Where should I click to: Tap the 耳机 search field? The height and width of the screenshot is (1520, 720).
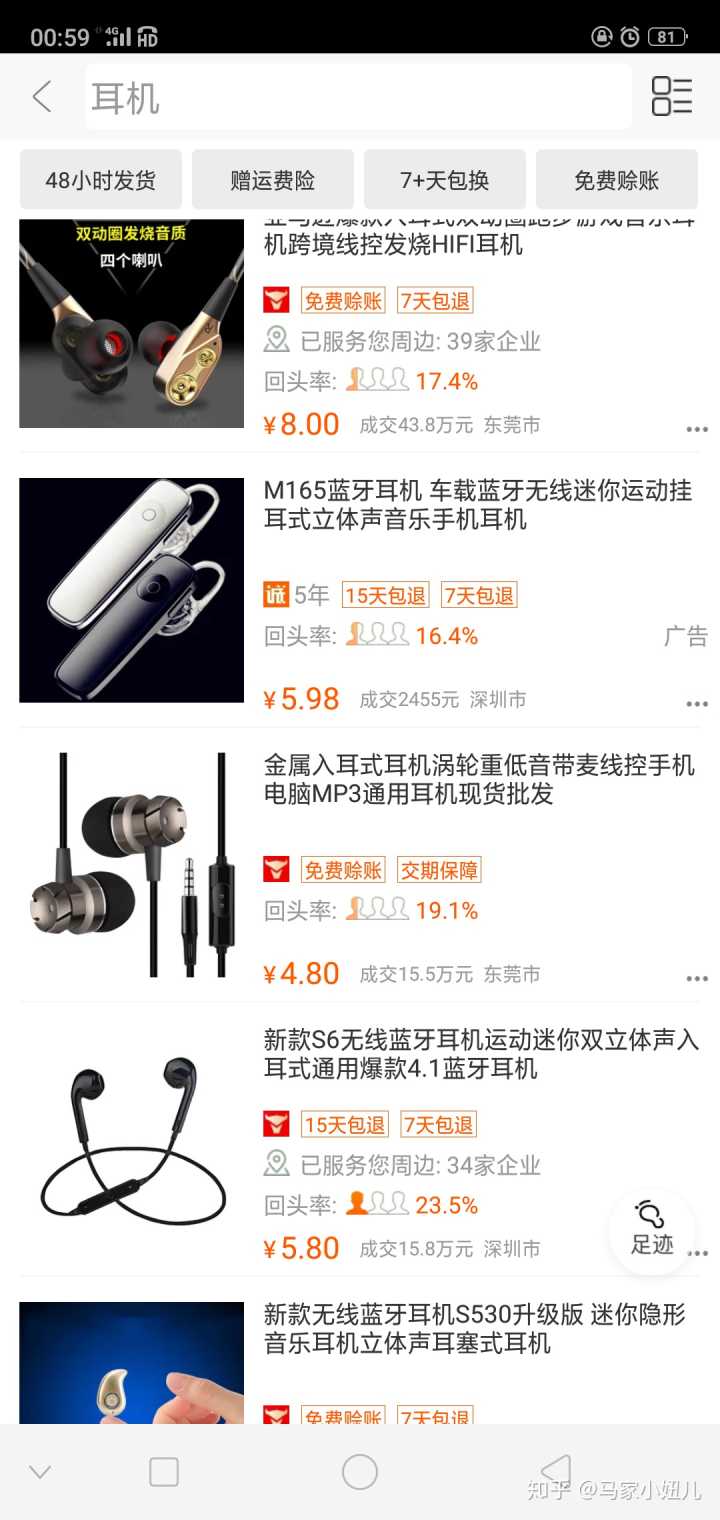pos(358,98)
